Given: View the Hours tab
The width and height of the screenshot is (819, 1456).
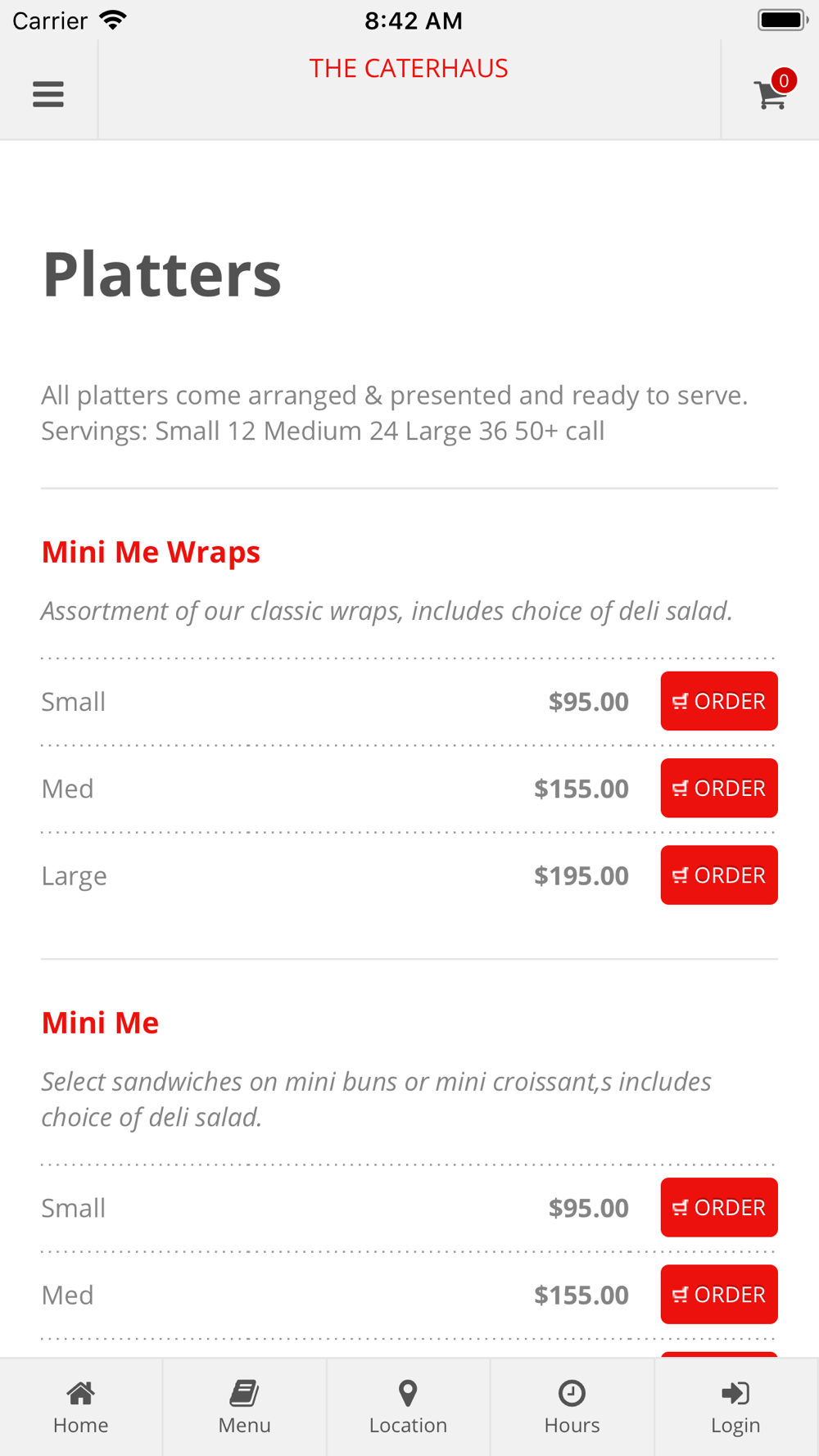Looking at the screenshot, I should coord(572,1407).
